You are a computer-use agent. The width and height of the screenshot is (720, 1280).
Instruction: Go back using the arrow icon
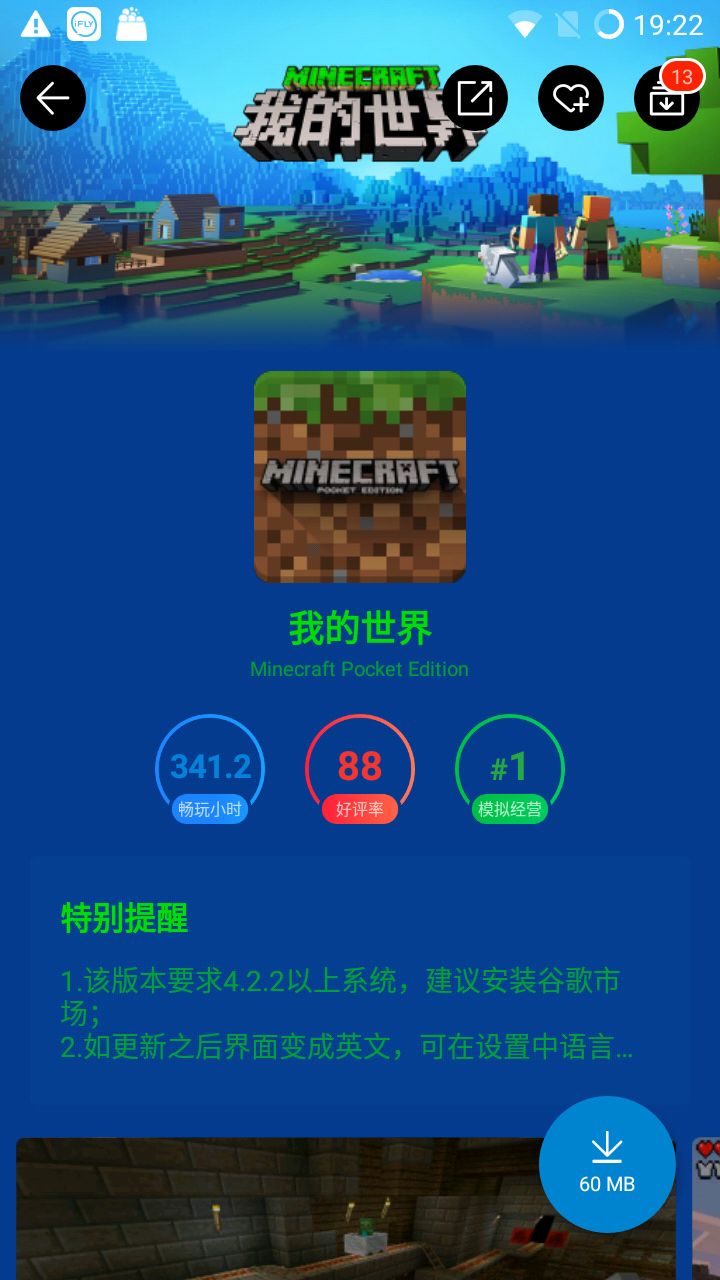pos(53,98)
